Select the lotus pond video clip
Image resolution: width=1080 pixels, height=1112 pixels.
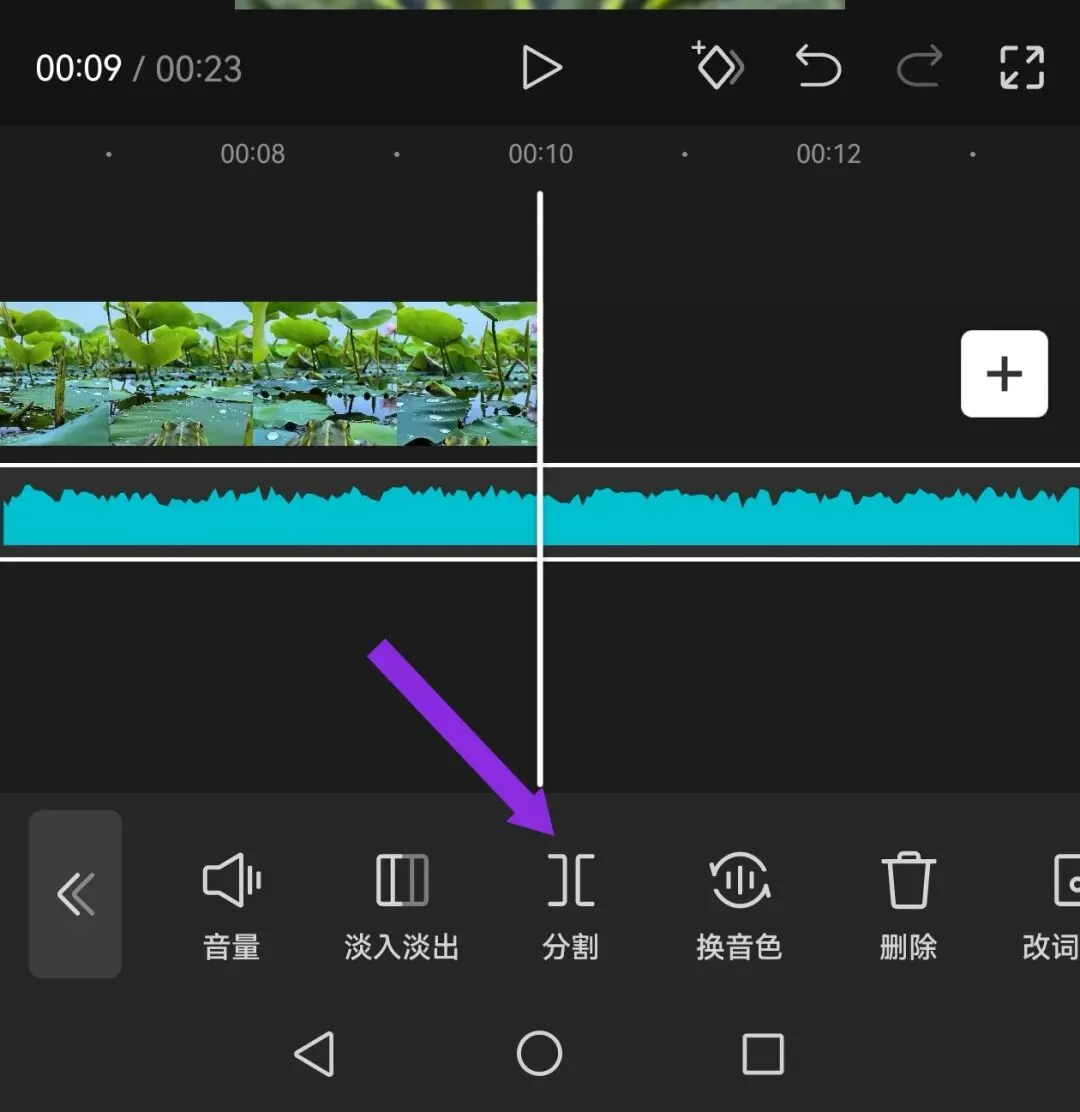tap(268, 374)
